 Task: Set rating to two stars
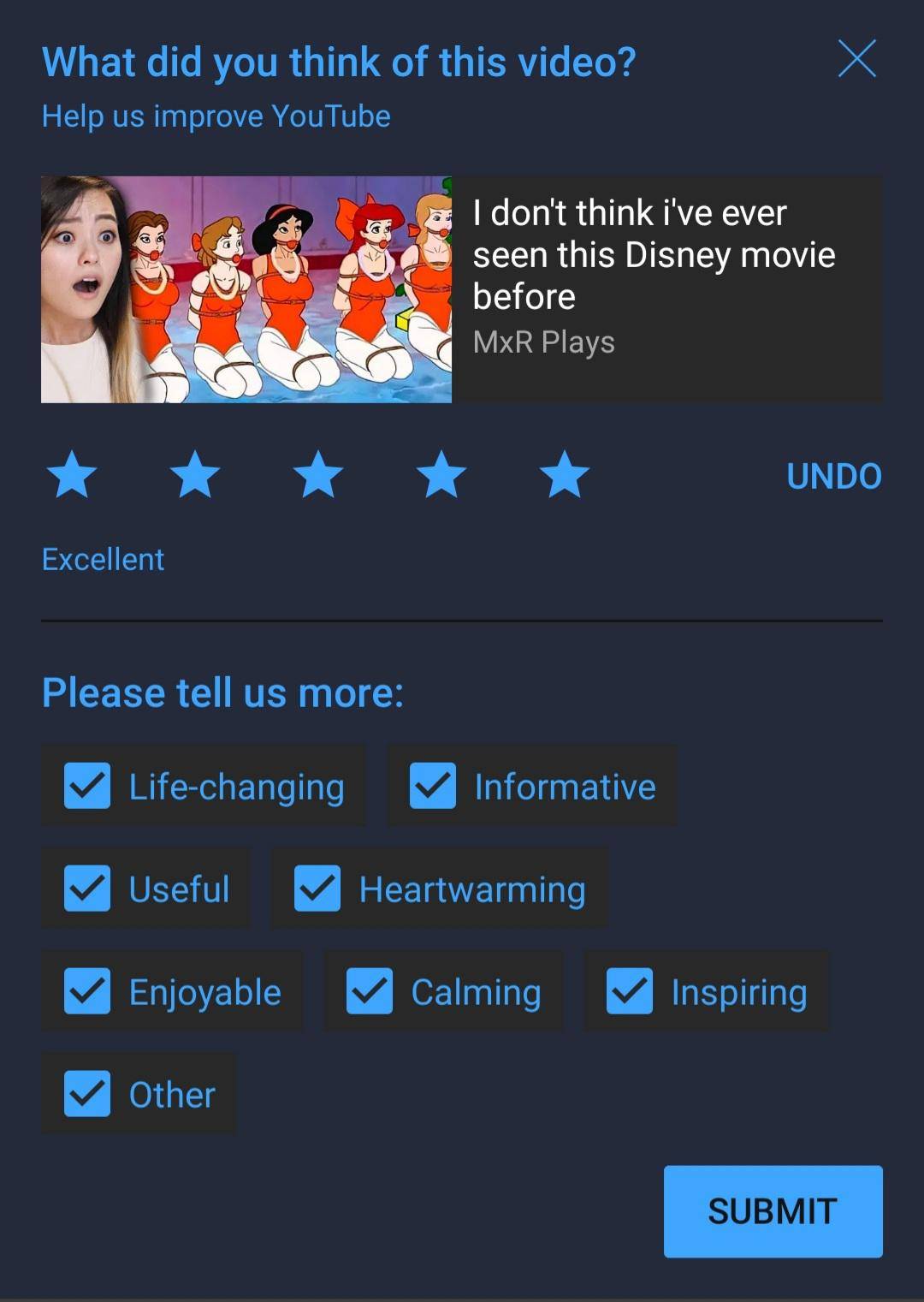pos(195,475)
